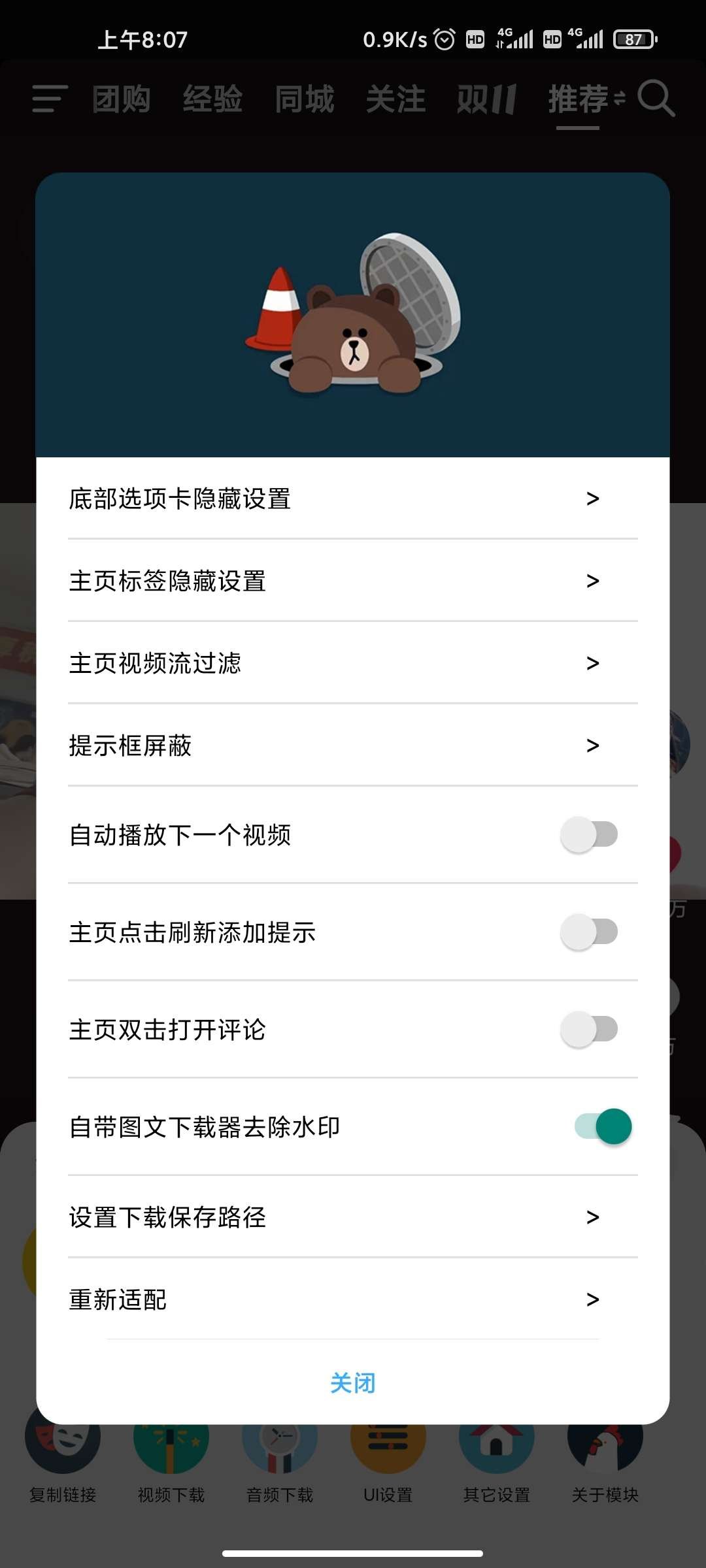Turn on 主页点击刷新添加提示

589,932
